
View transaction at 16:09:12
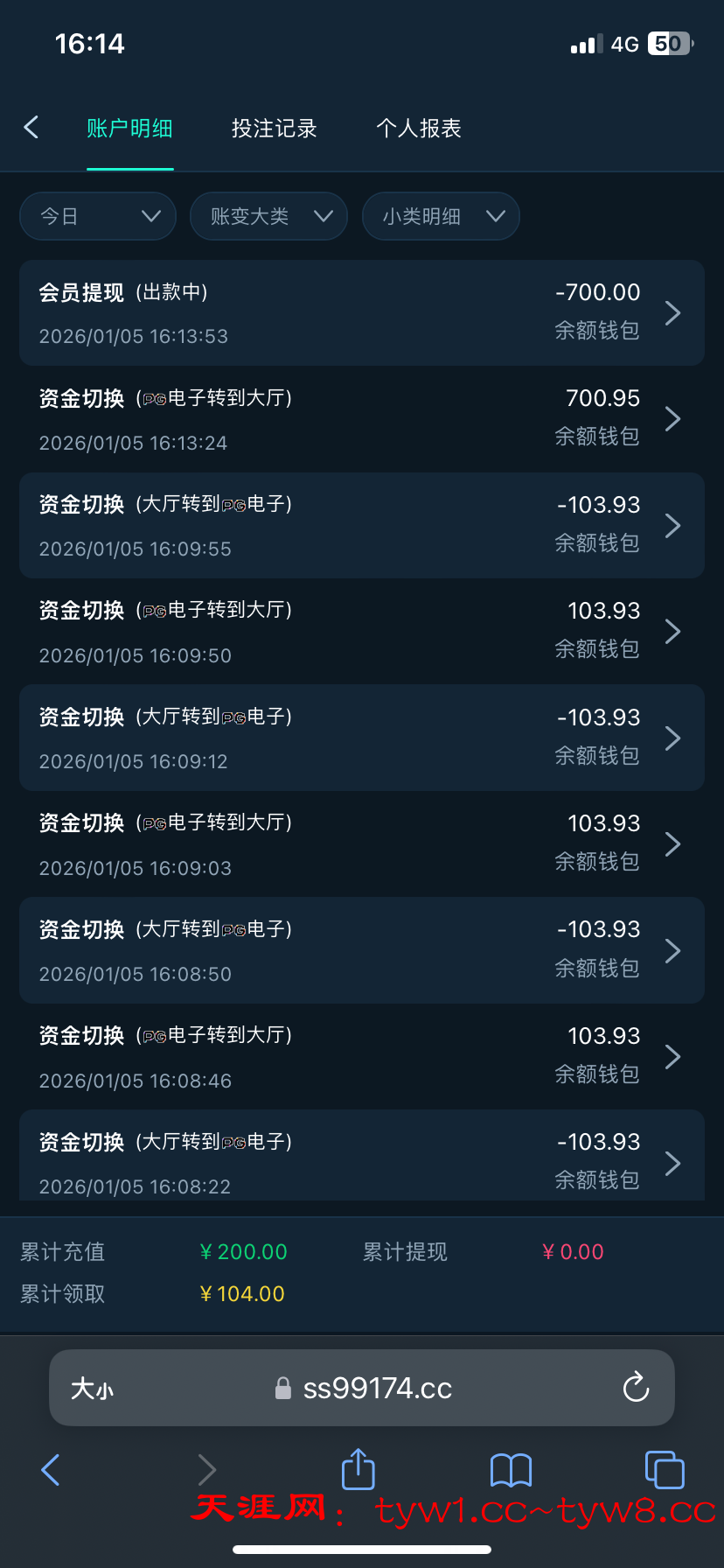[x=362, y=738]
